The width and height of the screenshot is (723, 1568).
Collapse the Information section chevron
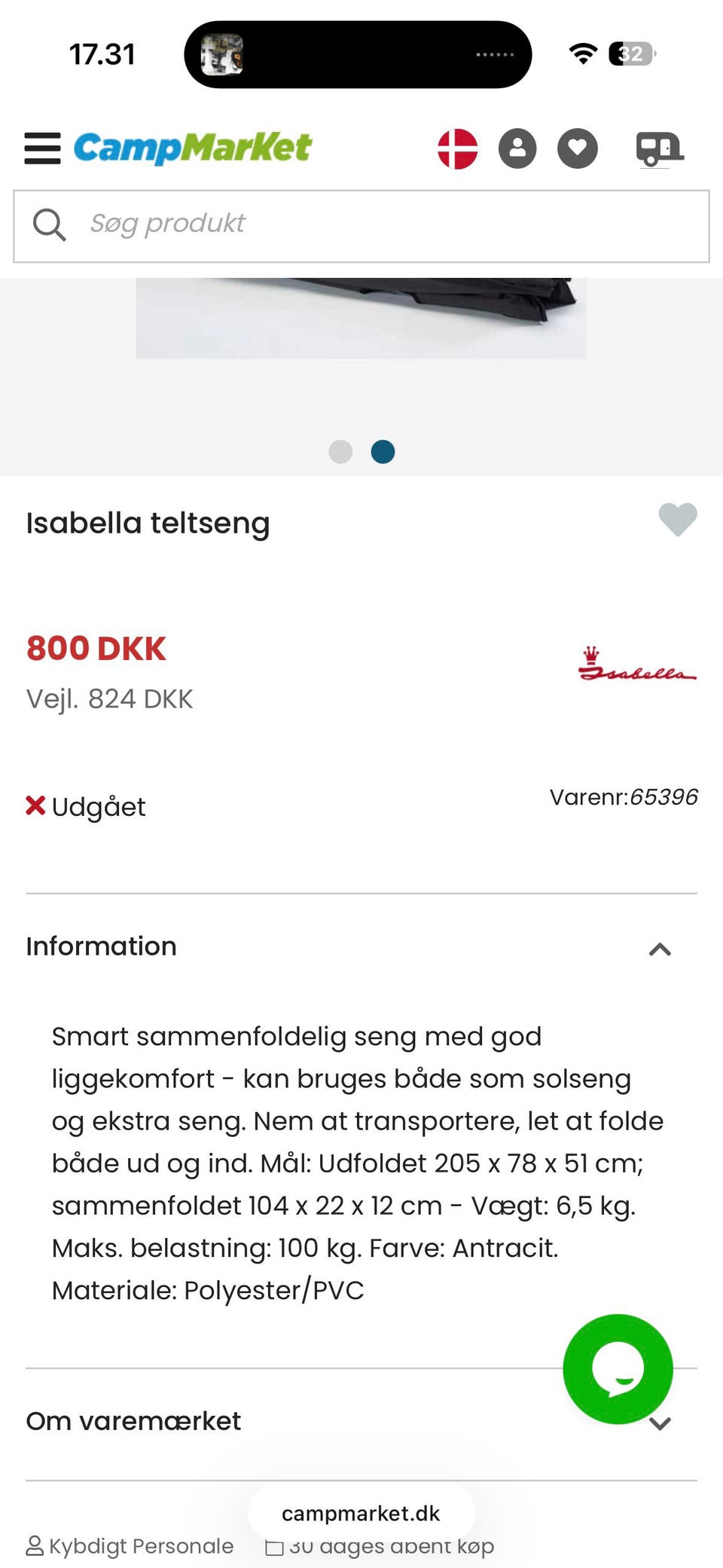pyautogui.click(x=660, y=949)
